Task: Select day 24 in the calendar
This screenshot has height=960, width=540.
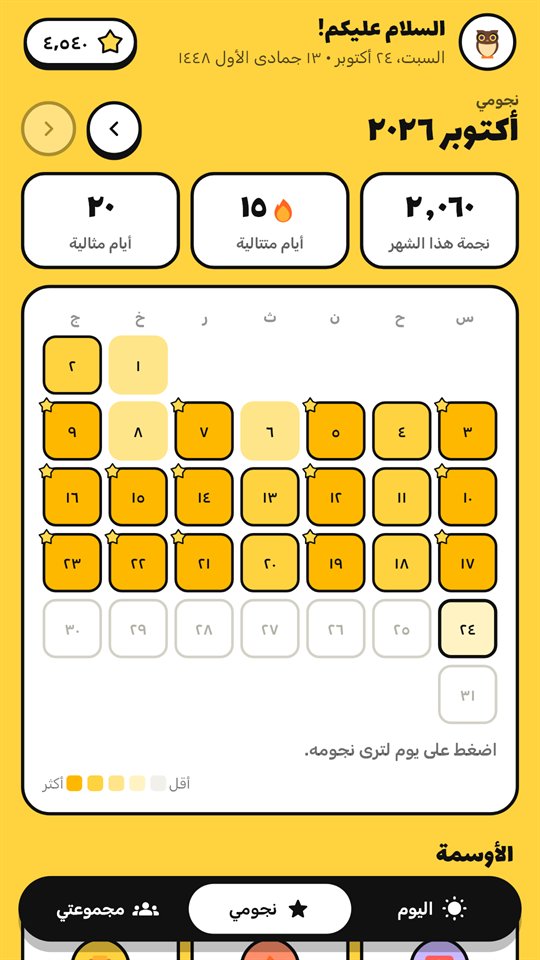Action: coord(468,629)
